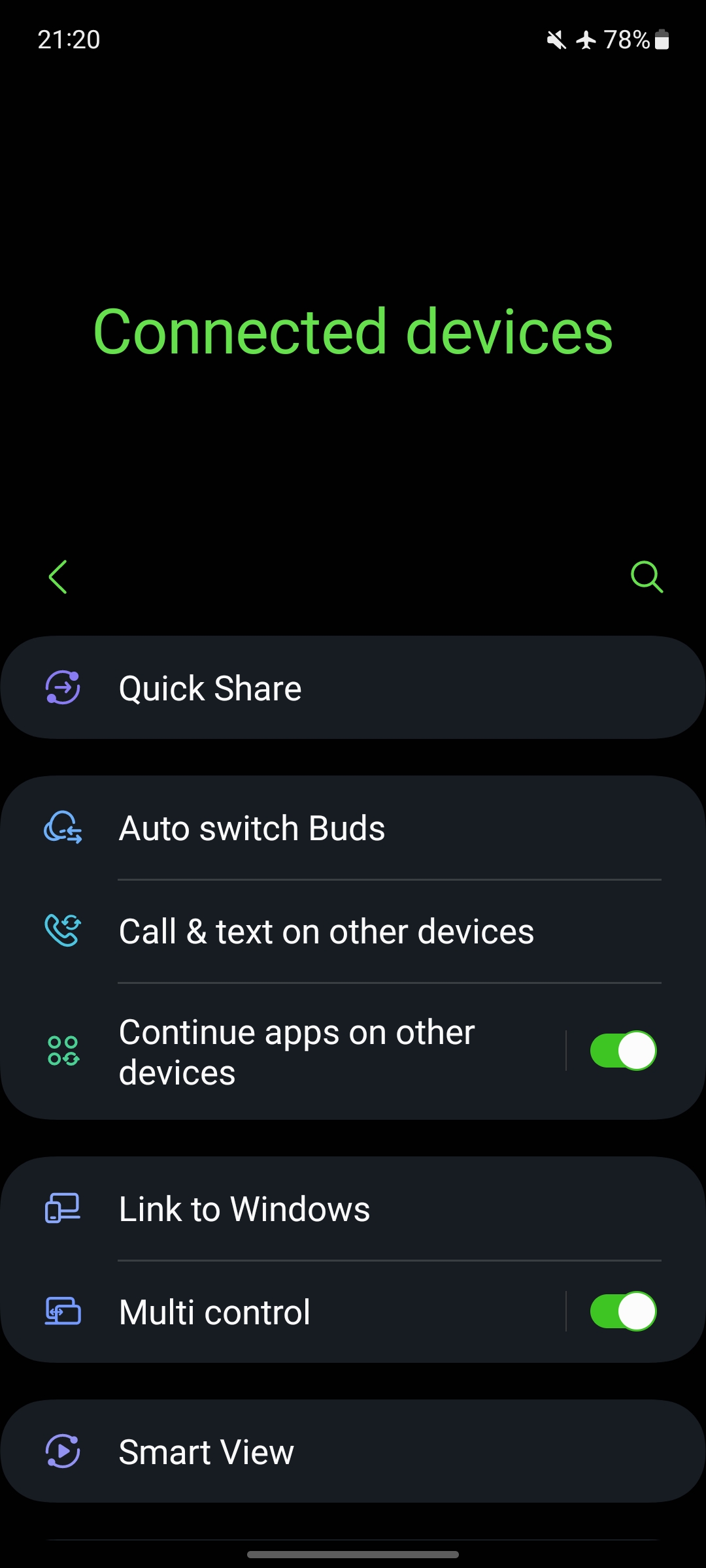This screenshot has height=1568, width=706.
Task: Go back from Connected devices
Action: pos(58,577)
